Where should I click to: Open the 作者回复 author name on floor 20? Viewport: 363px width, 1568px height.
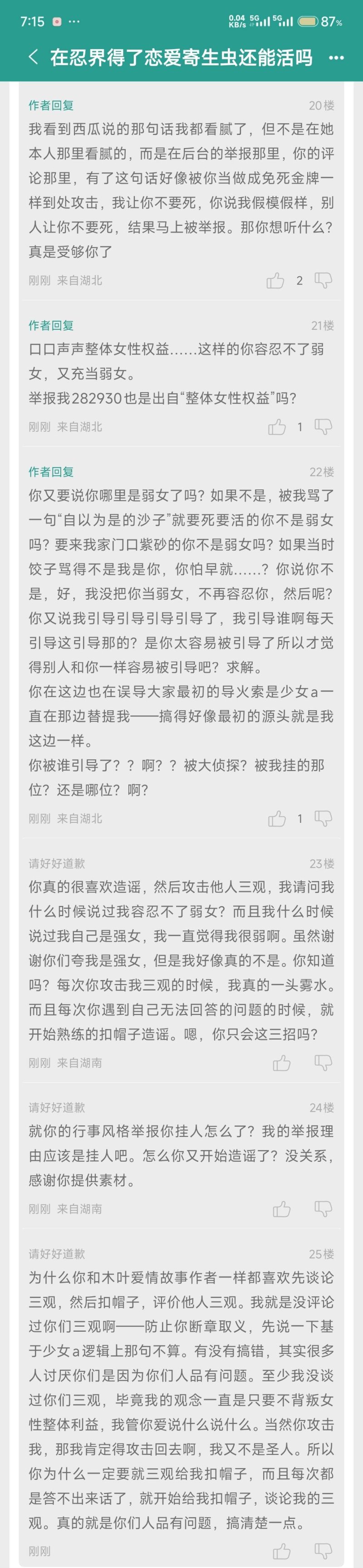click(51, 105)
